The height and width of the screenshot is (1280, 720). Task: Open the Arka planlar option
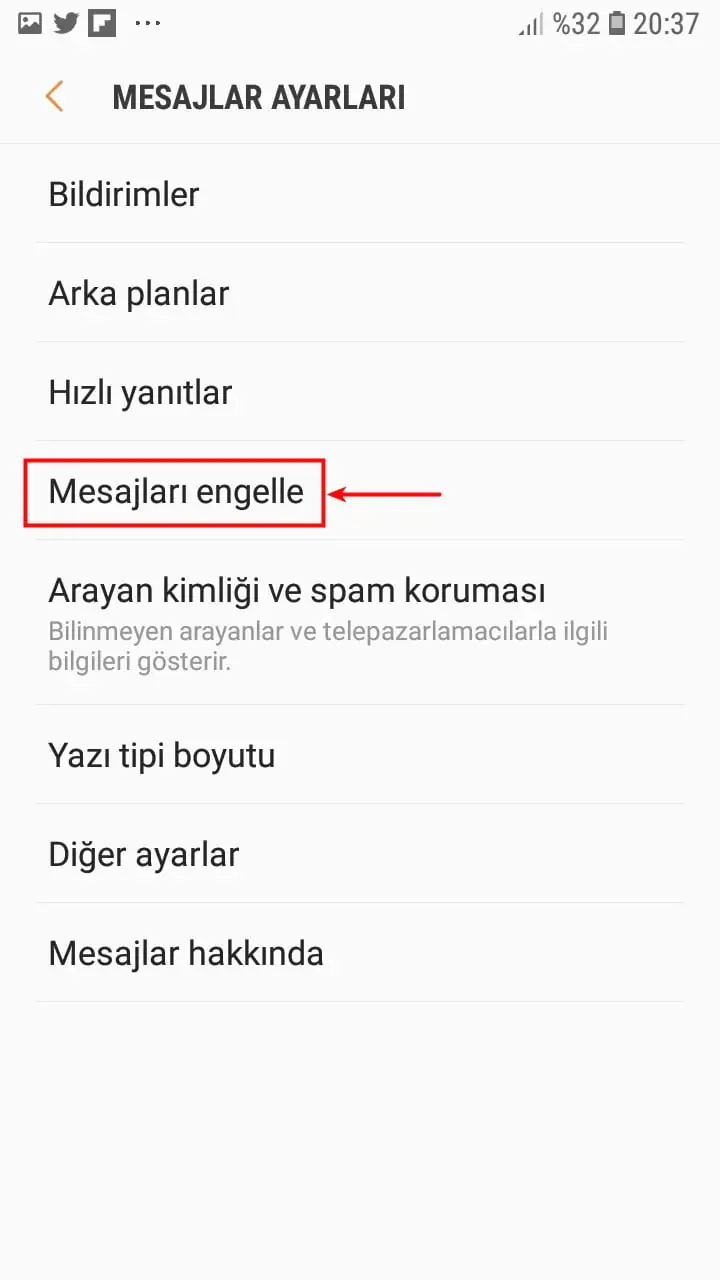click(x=139, y=293)
